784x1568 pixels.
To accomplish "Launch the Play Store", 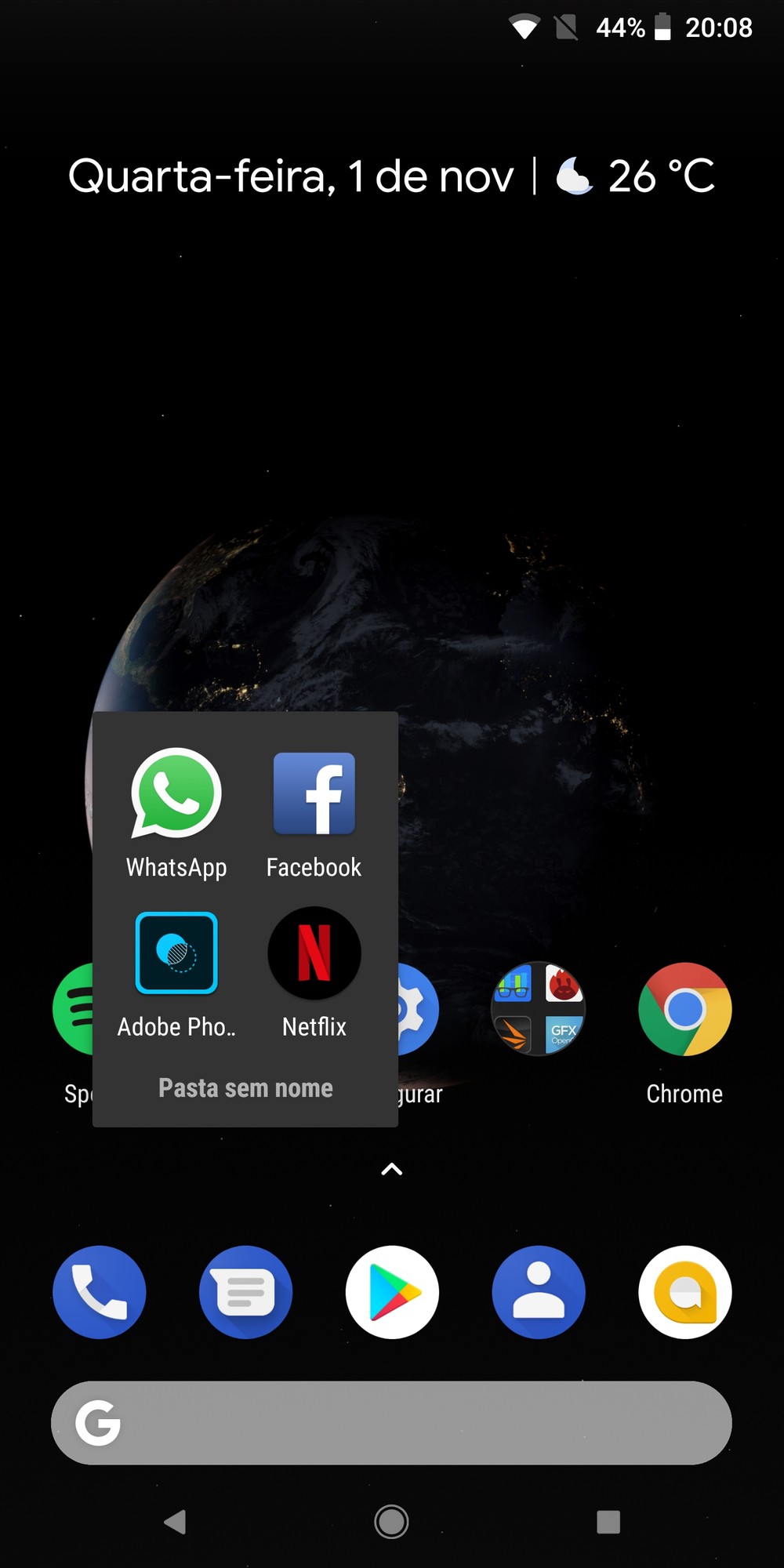I will pos(392,1292).
